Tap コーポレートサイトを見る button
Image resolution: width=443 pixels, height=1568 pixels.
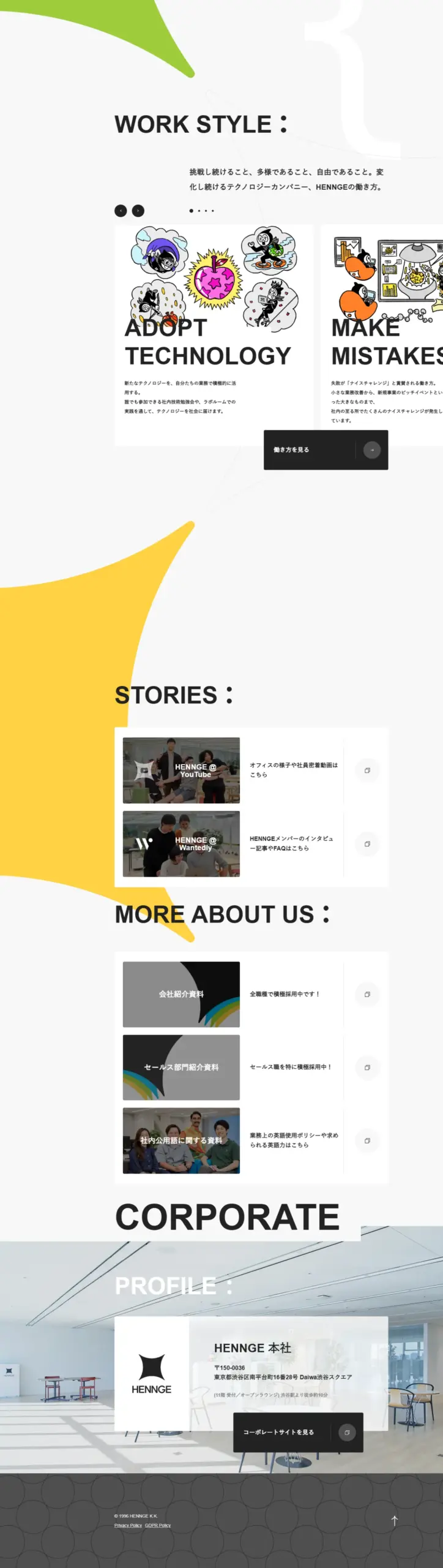(x=298, y=1432)
